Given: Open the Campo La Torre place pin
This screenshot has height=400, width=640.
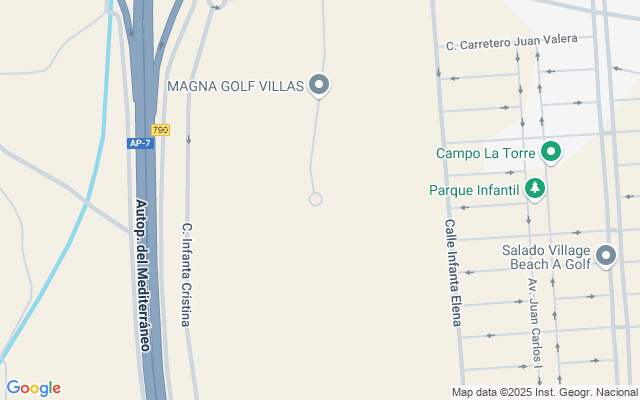Looking at the screenshot, I should pos(550,153).
